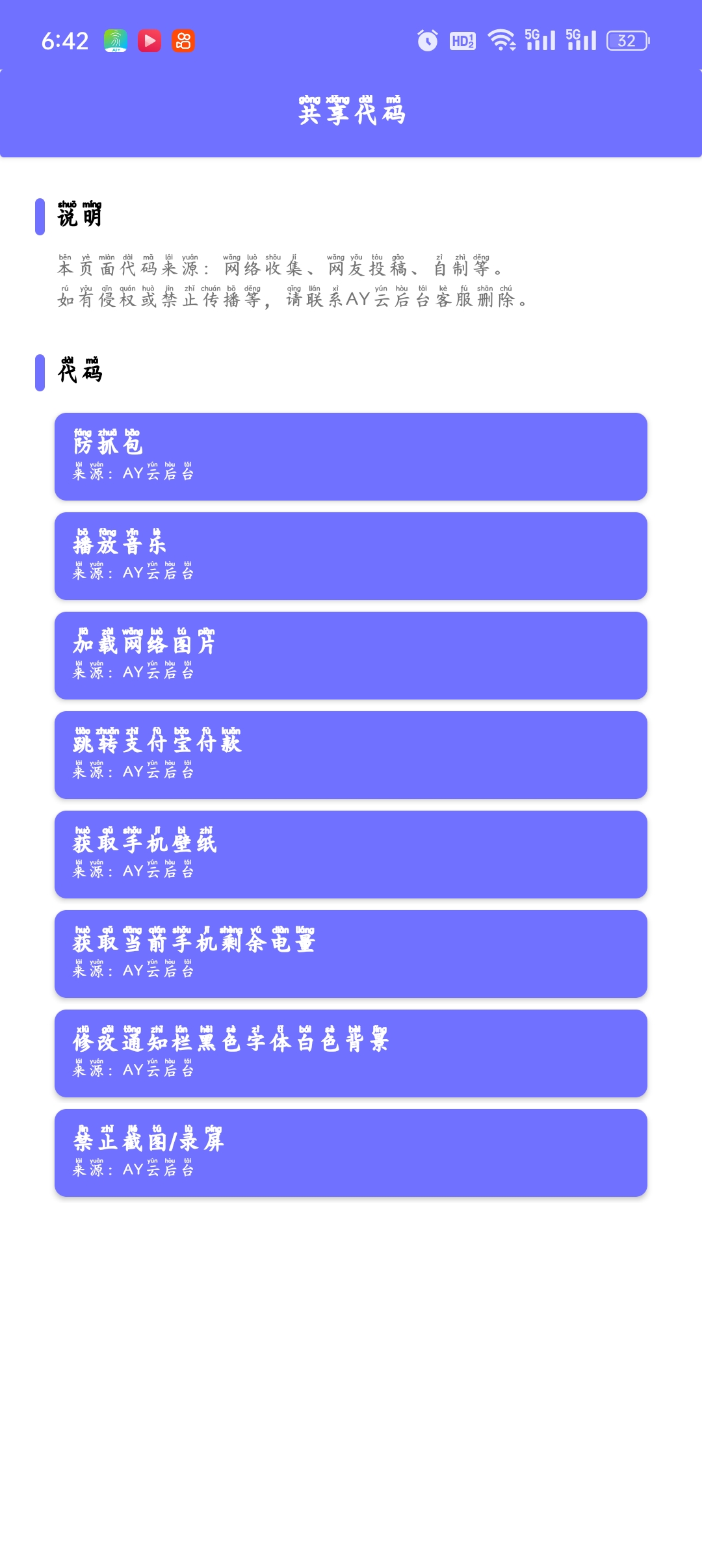Open the 修改通知栏黑色字体白色背景 card
Viewport: 702px width, 1568px height.
[x=351, y=1053]
